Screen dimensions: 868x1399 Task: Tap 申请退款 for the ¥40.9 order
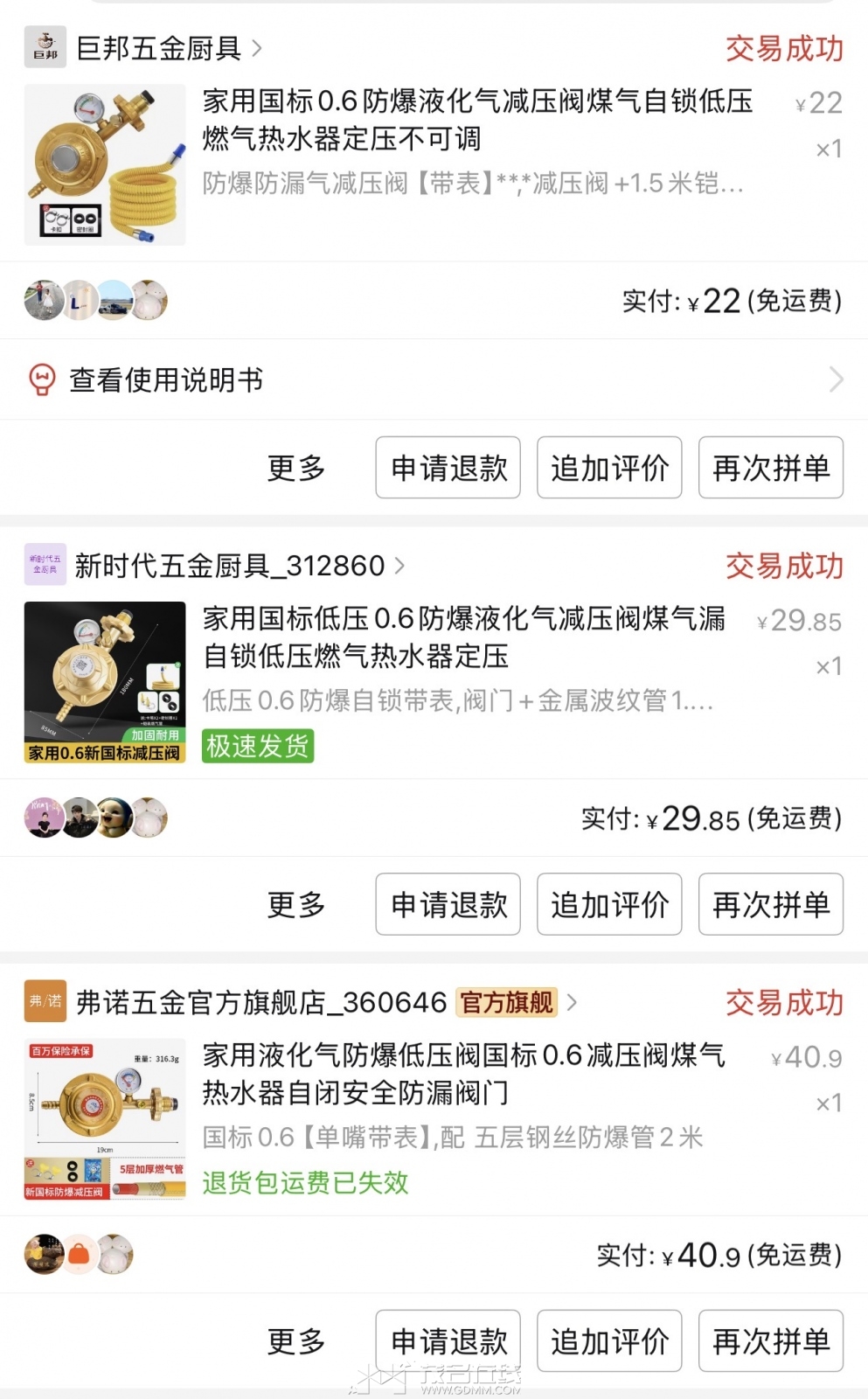448,1340
